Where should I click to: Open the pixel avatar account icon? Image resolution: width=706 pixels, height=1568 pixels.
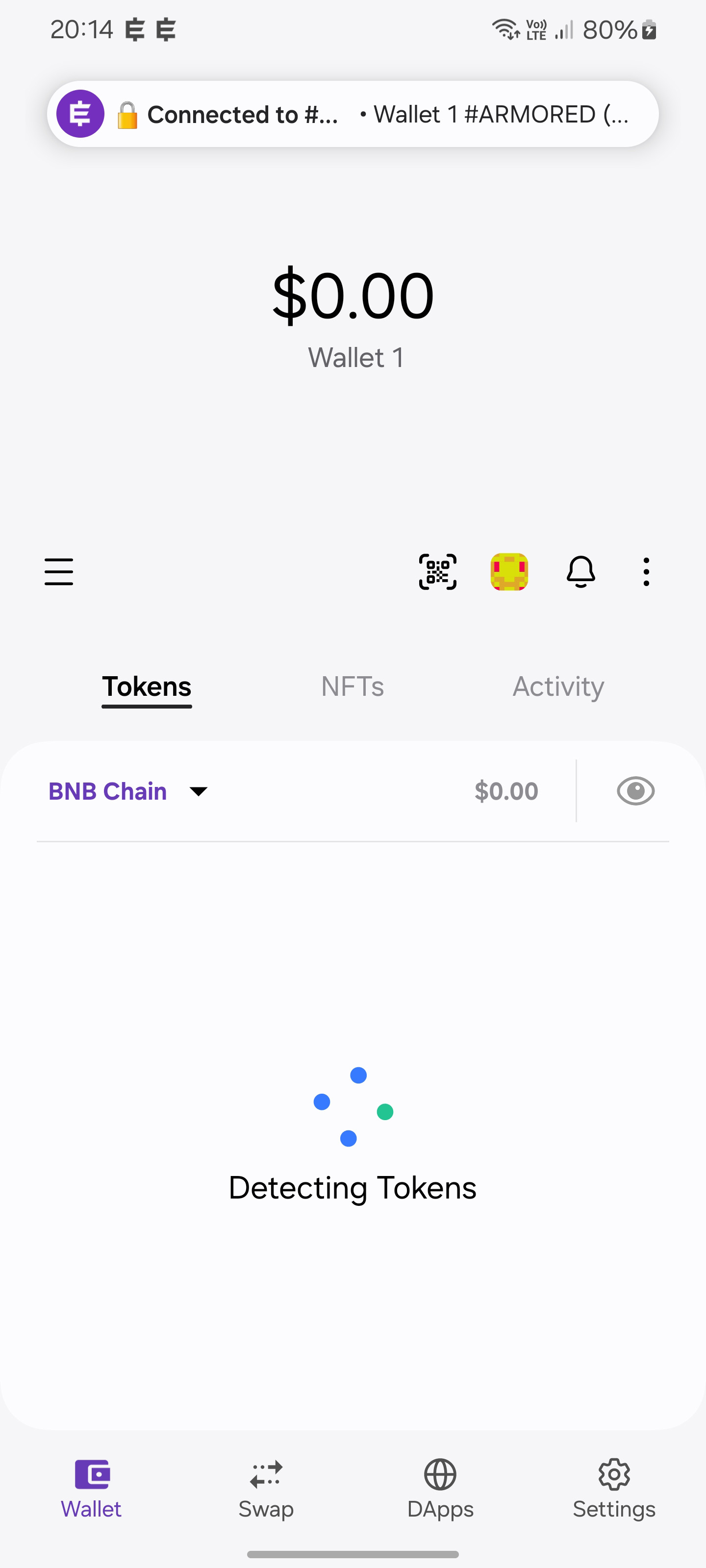[509, 571]
